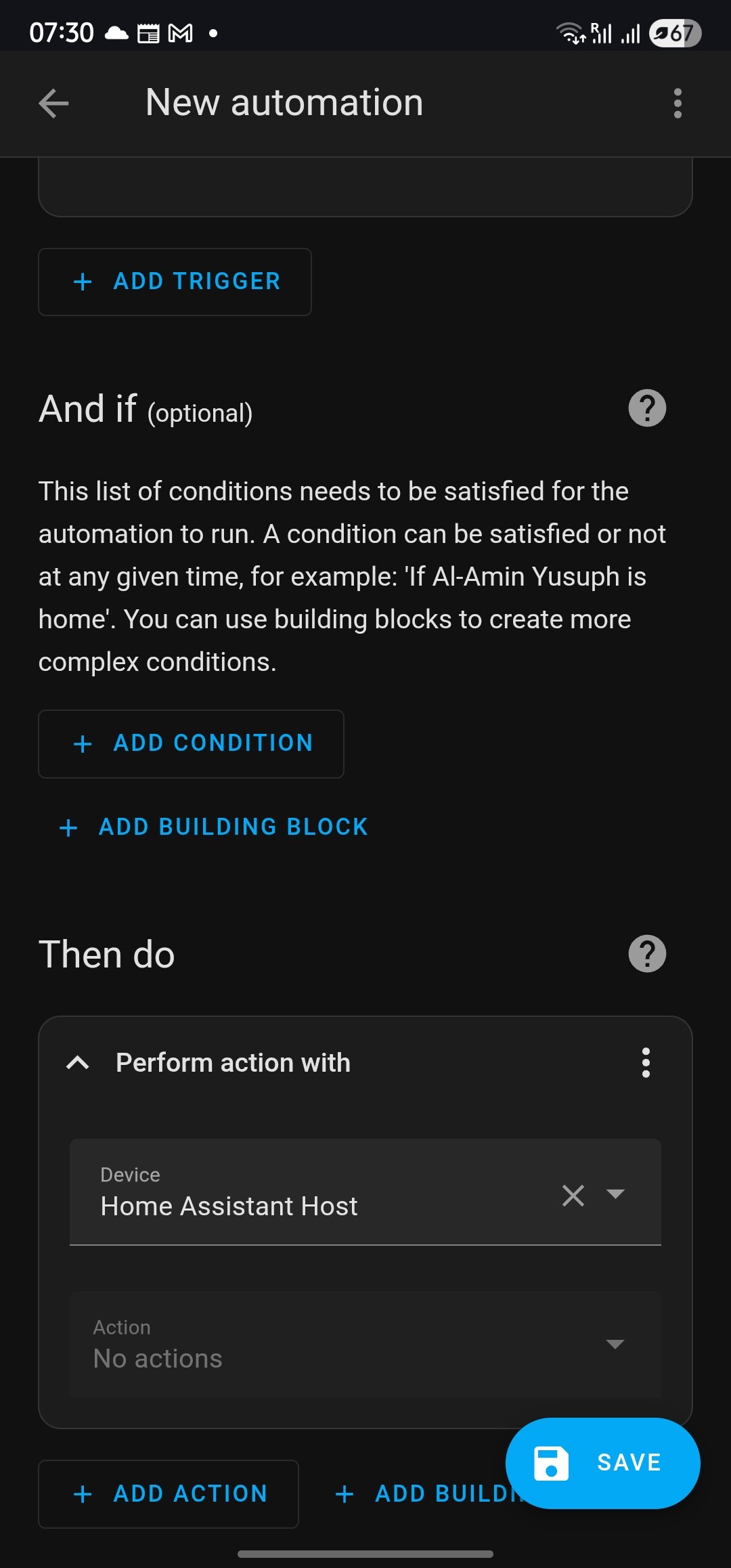Add another action
This screenshot has width=731, height=1568.
tap(169, 1494)
